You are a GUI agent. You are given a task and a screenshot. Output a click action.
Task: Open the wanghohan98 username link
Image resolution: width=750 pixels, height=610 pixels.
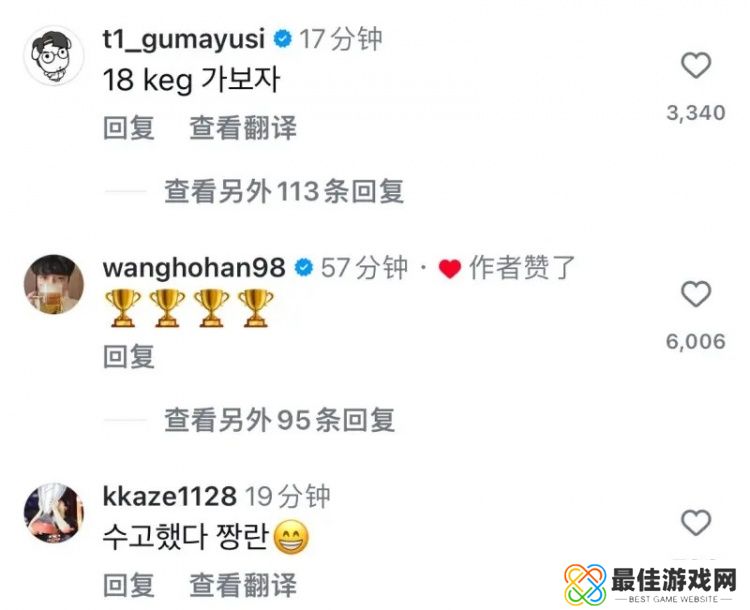click(x=194, y=268)
